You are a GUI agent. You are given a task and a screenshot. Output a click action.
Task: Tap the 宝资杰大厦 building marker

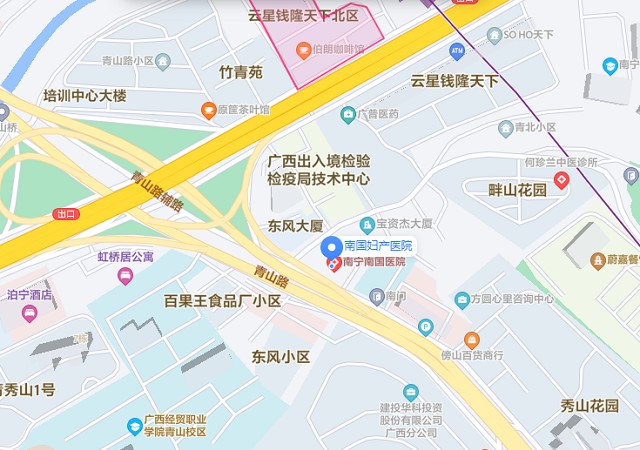[x=367, y=225]
